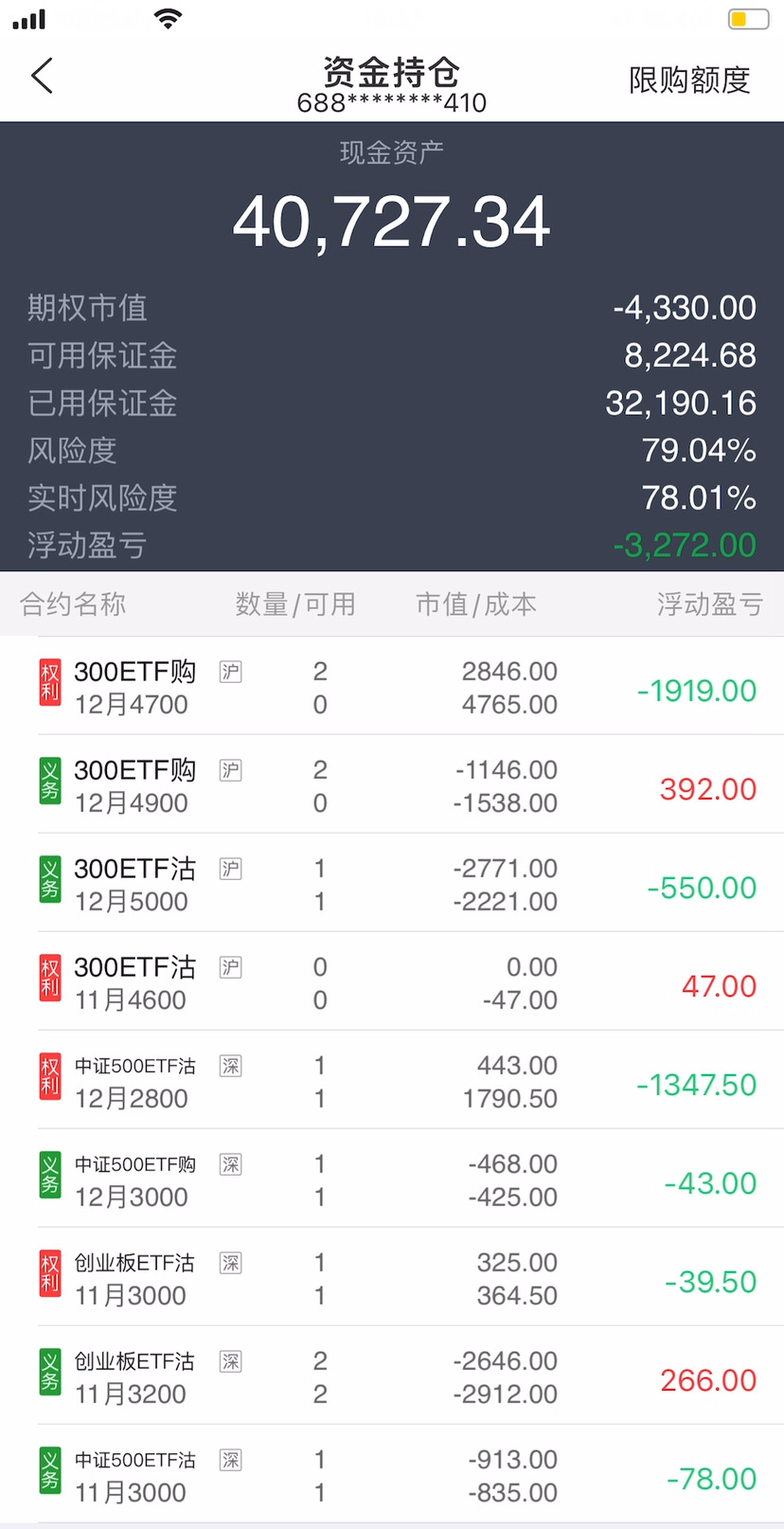784x1529 pixels.
Task: Select the 中证500ETF购 12月3000 row
Action: pos(392,1180)
